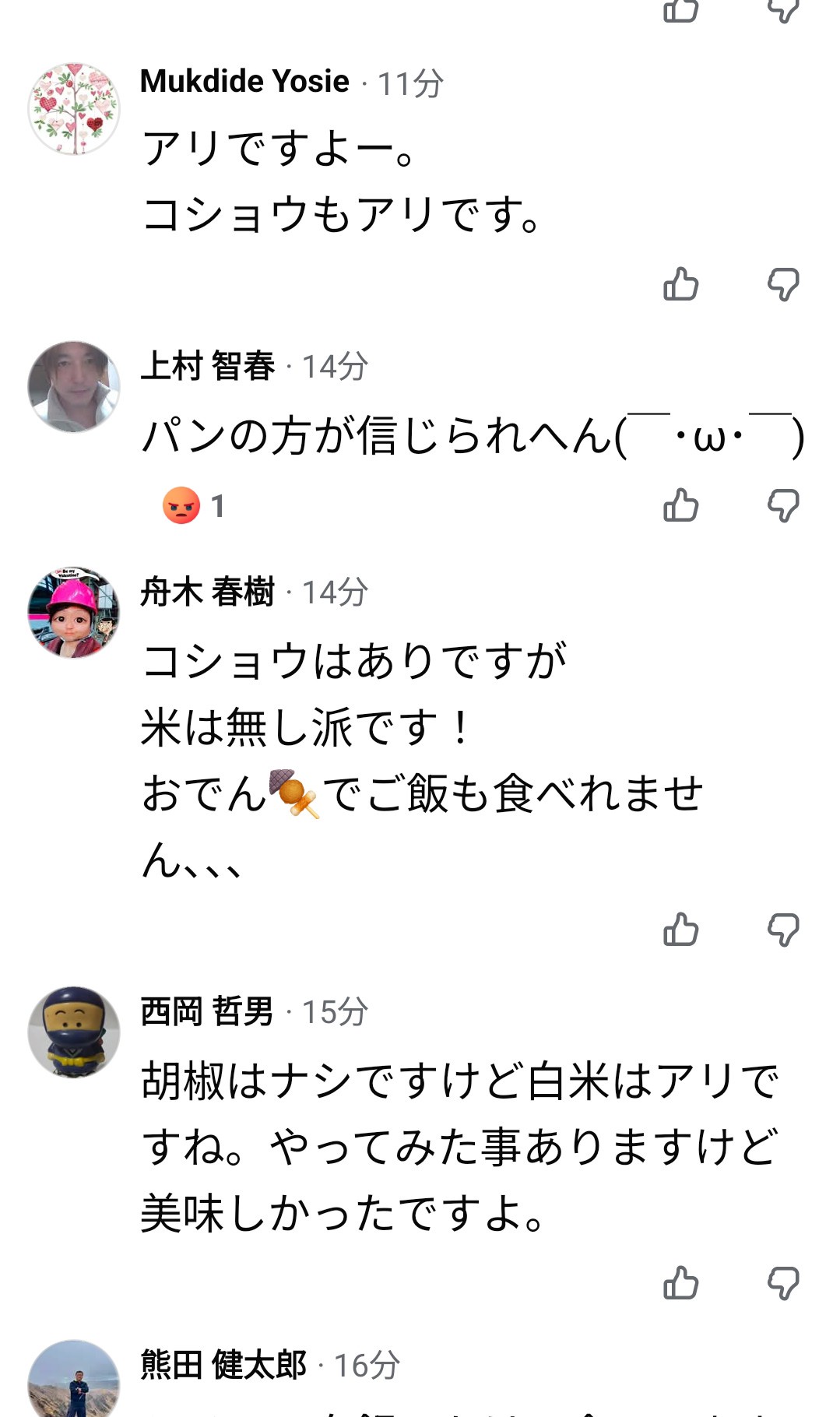Like 西岡 哲男's comment
Screen dimensions: 840x1417
pyautogui.click(x=680, y=1283)
